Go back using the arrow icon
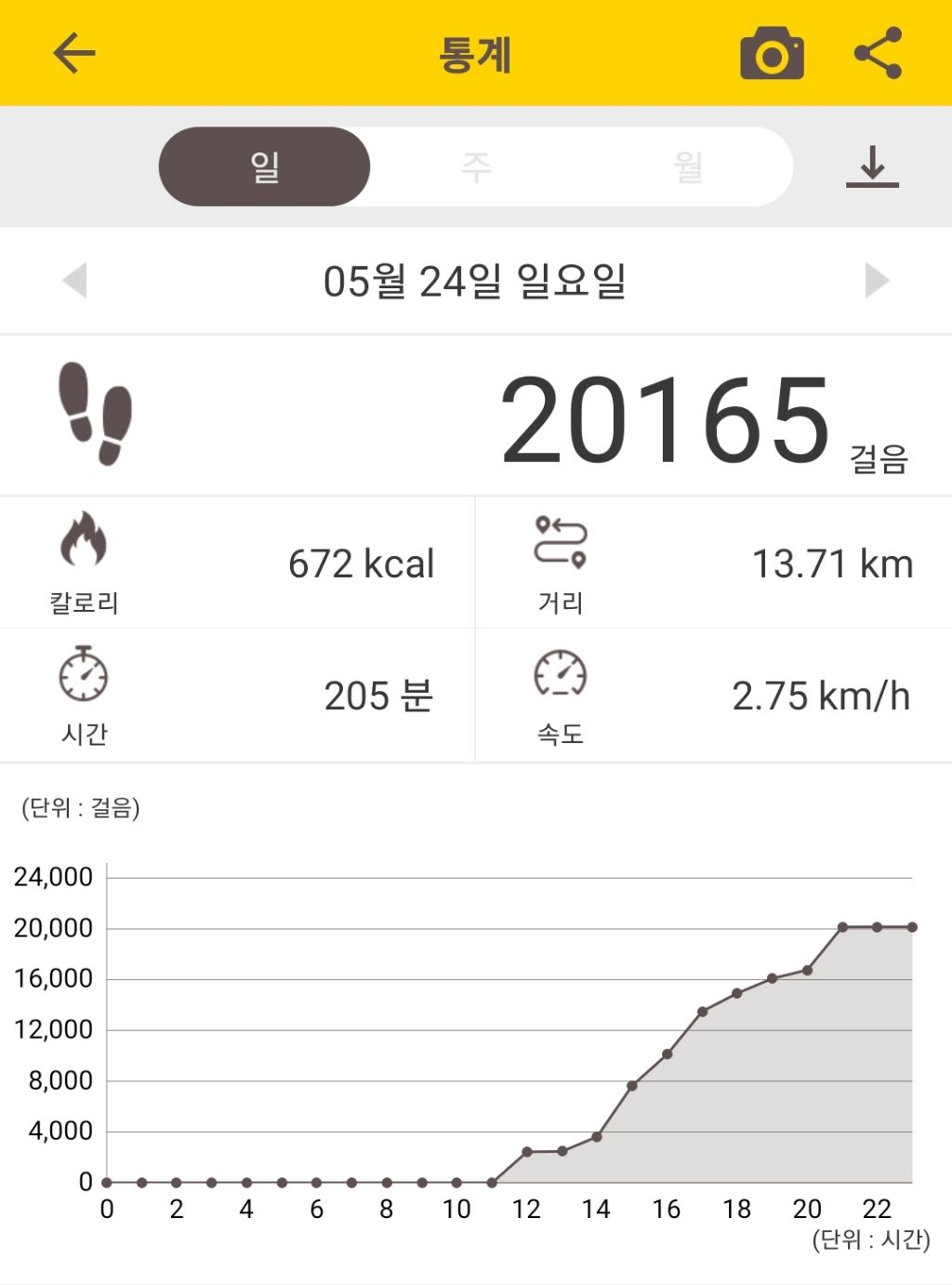The width and height of the screenshot is (952, 1285). click(x=74, y=53)
